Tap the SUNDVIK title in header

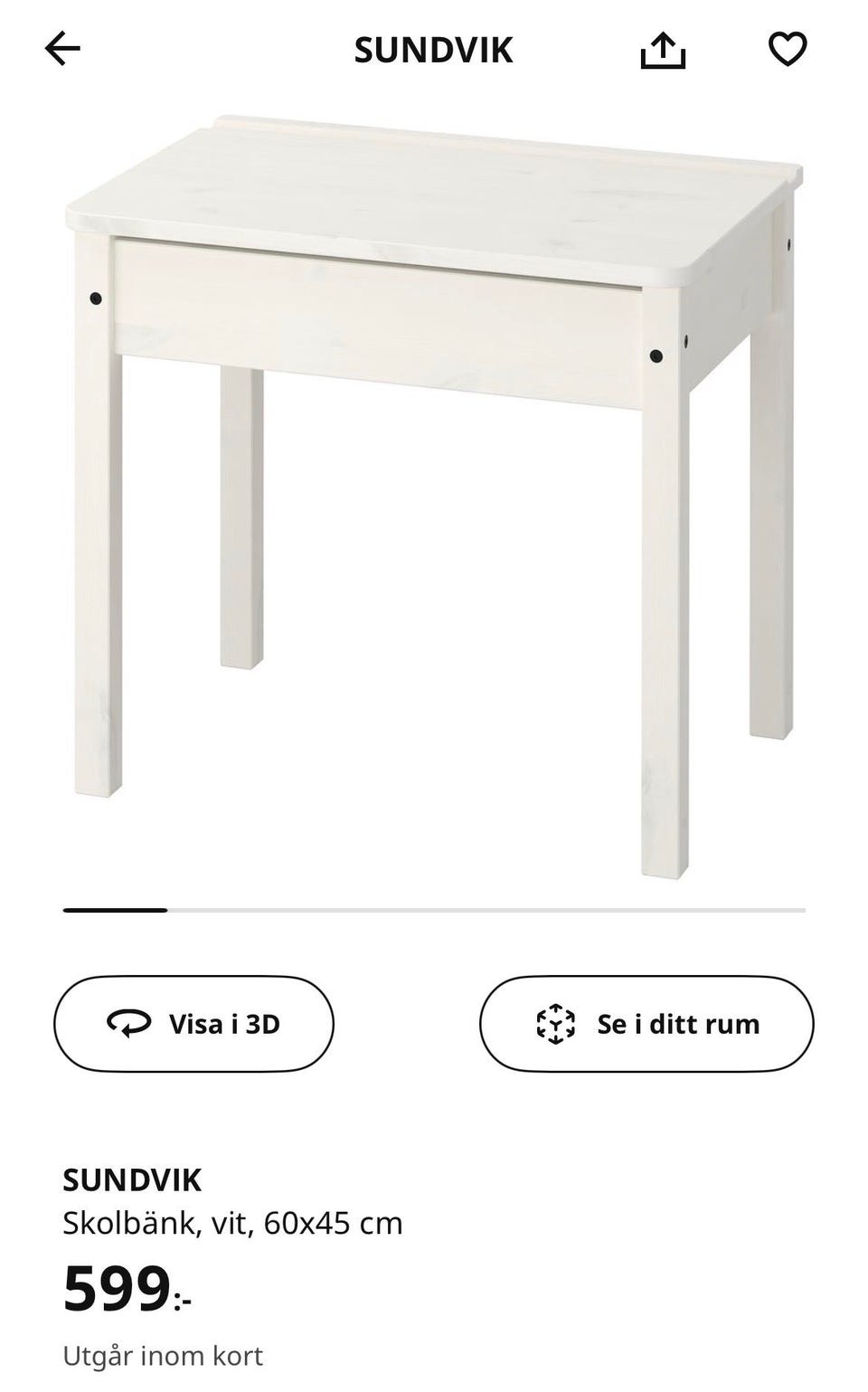click(x=433, y=51)
